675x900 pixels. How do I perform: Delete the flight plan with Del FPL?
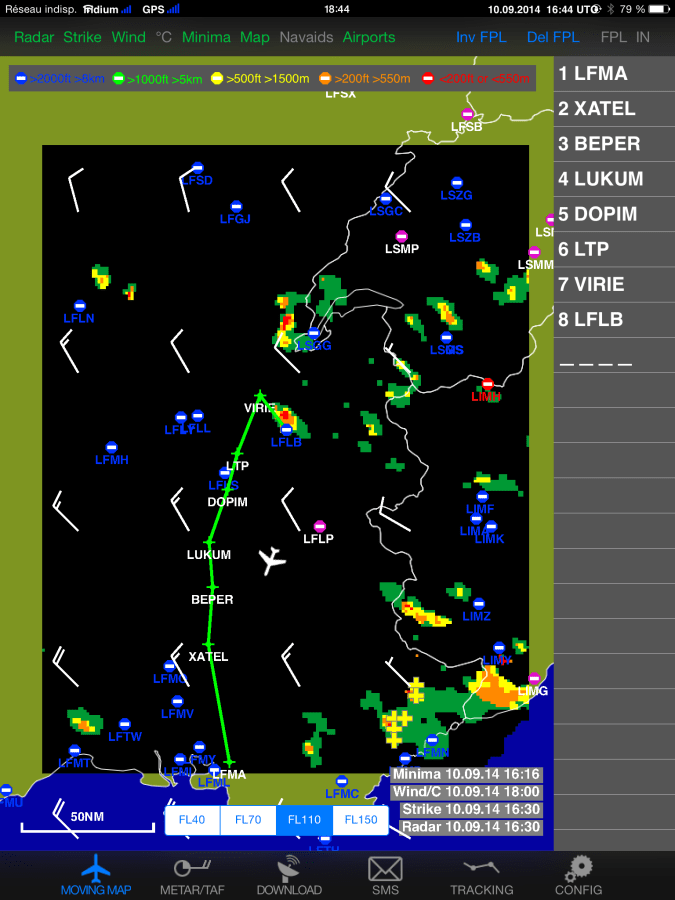(553, 37)
